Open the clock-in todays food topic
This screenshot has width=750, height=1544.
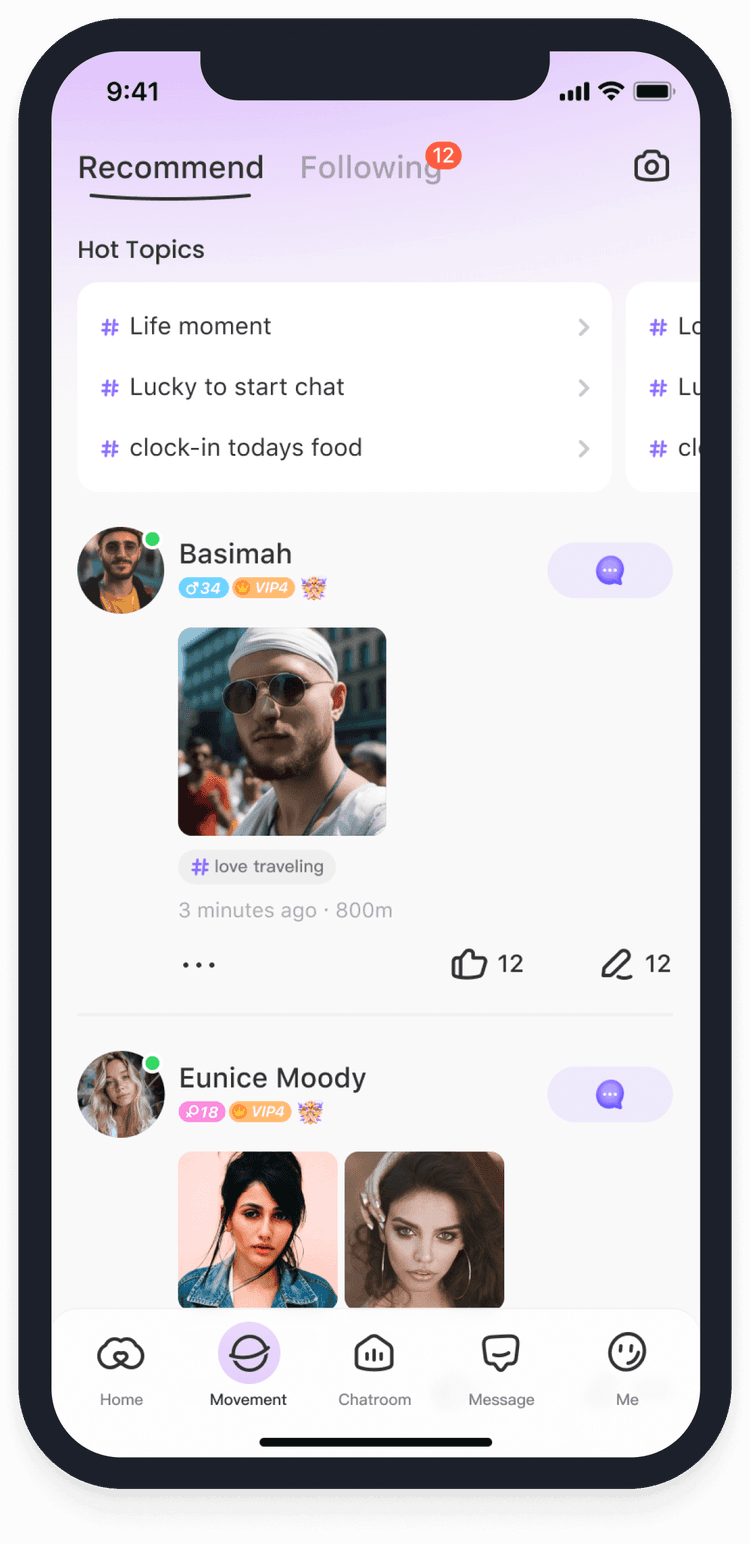point(344,448)
